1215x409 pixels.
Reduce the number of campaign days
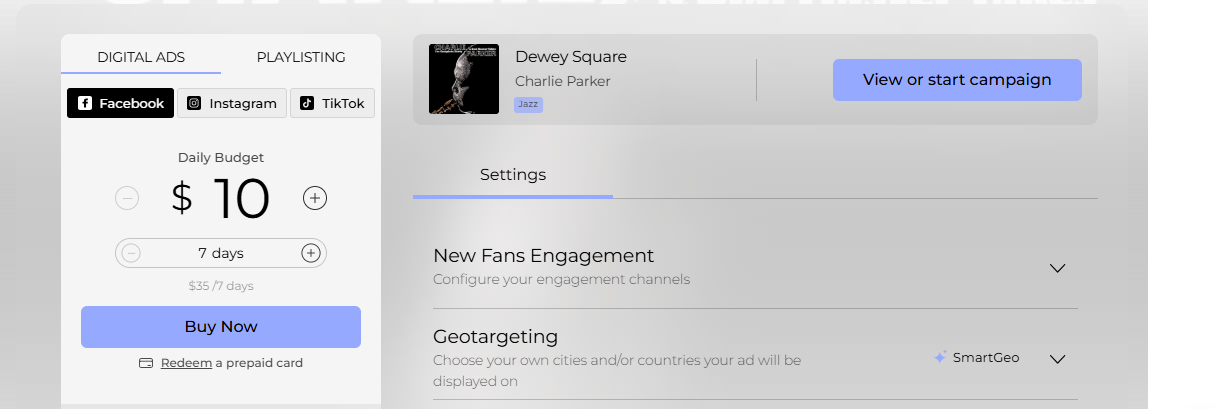point(131,253)
